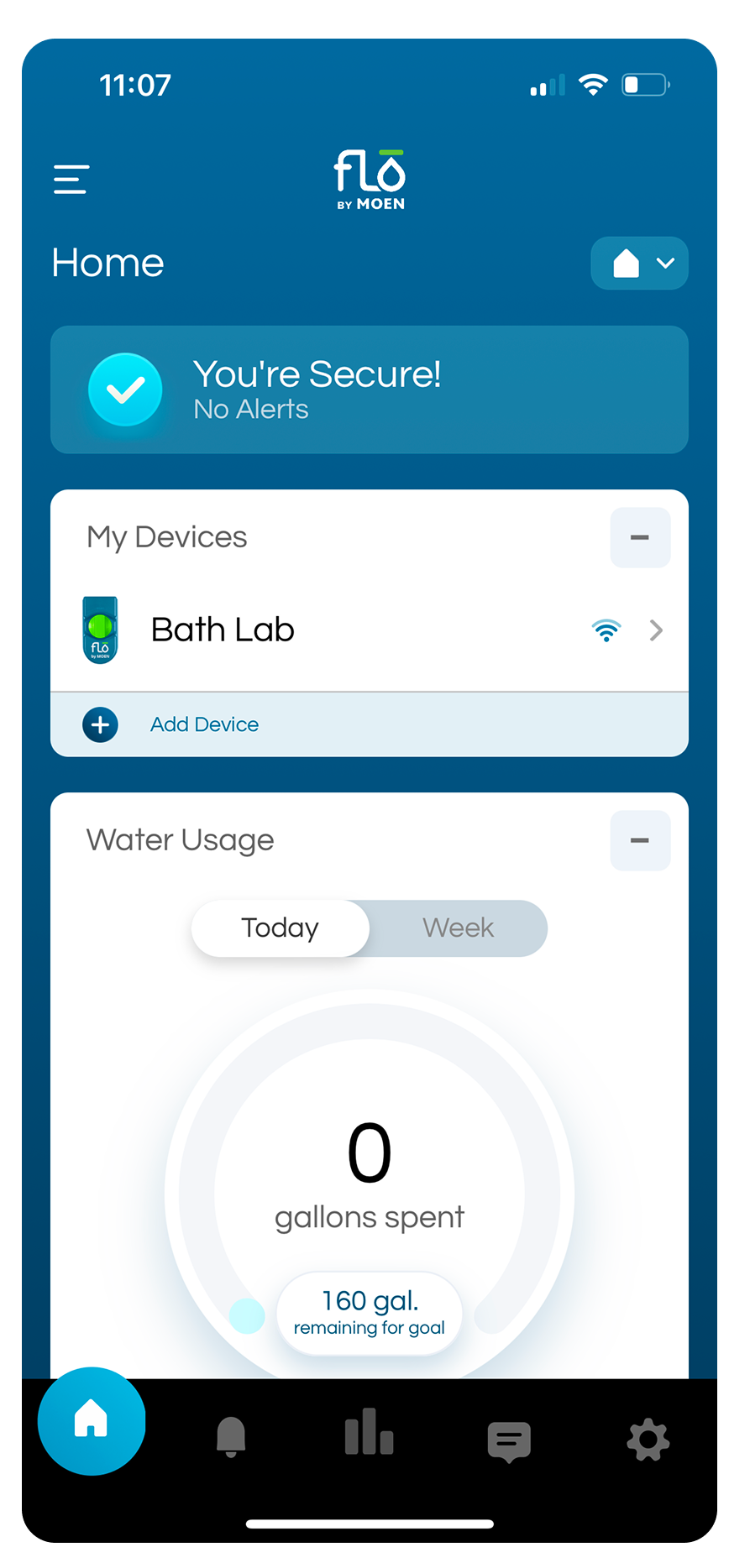
Task: Open the home location dropdown
Action: click(639, 264)
